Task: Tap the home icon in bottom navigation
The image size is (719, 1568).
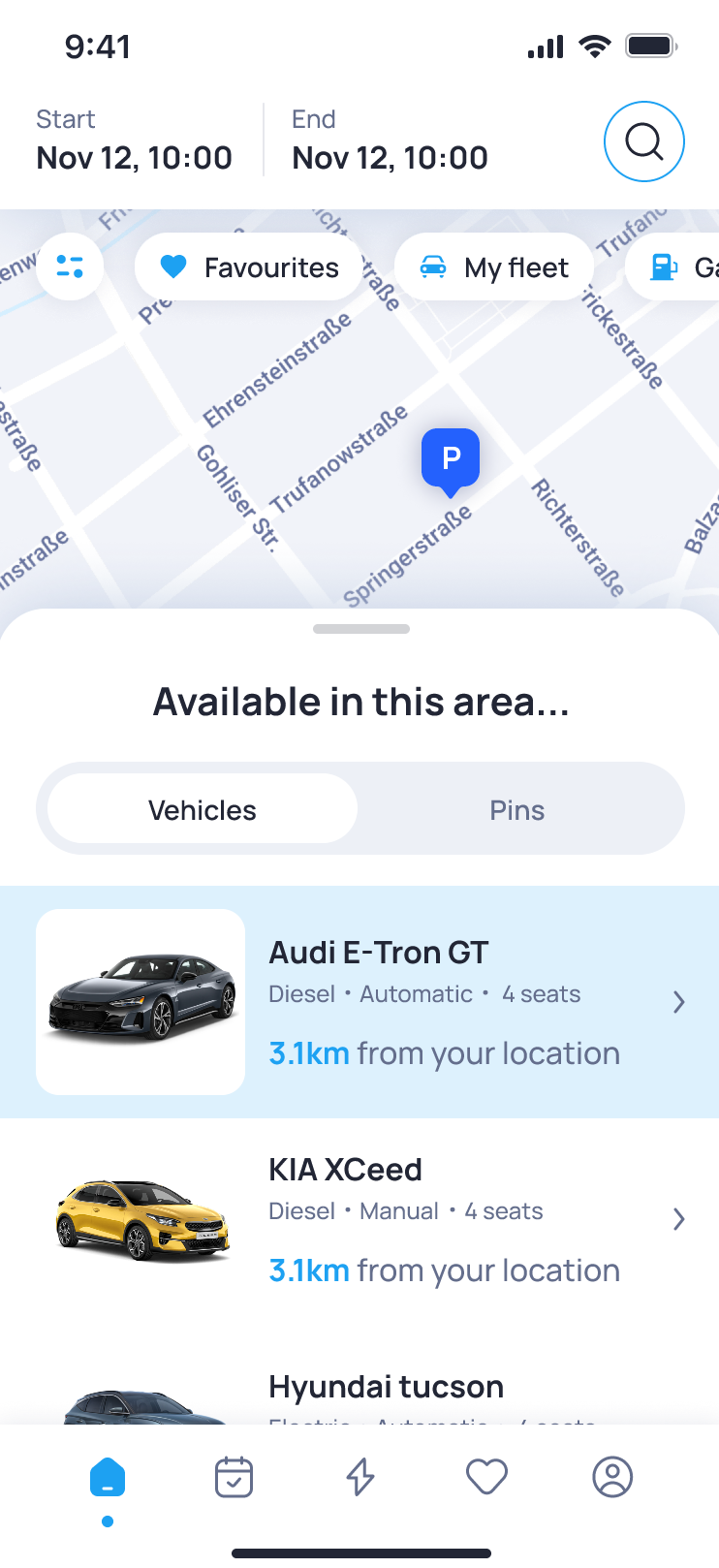Action: (108, 1476)
